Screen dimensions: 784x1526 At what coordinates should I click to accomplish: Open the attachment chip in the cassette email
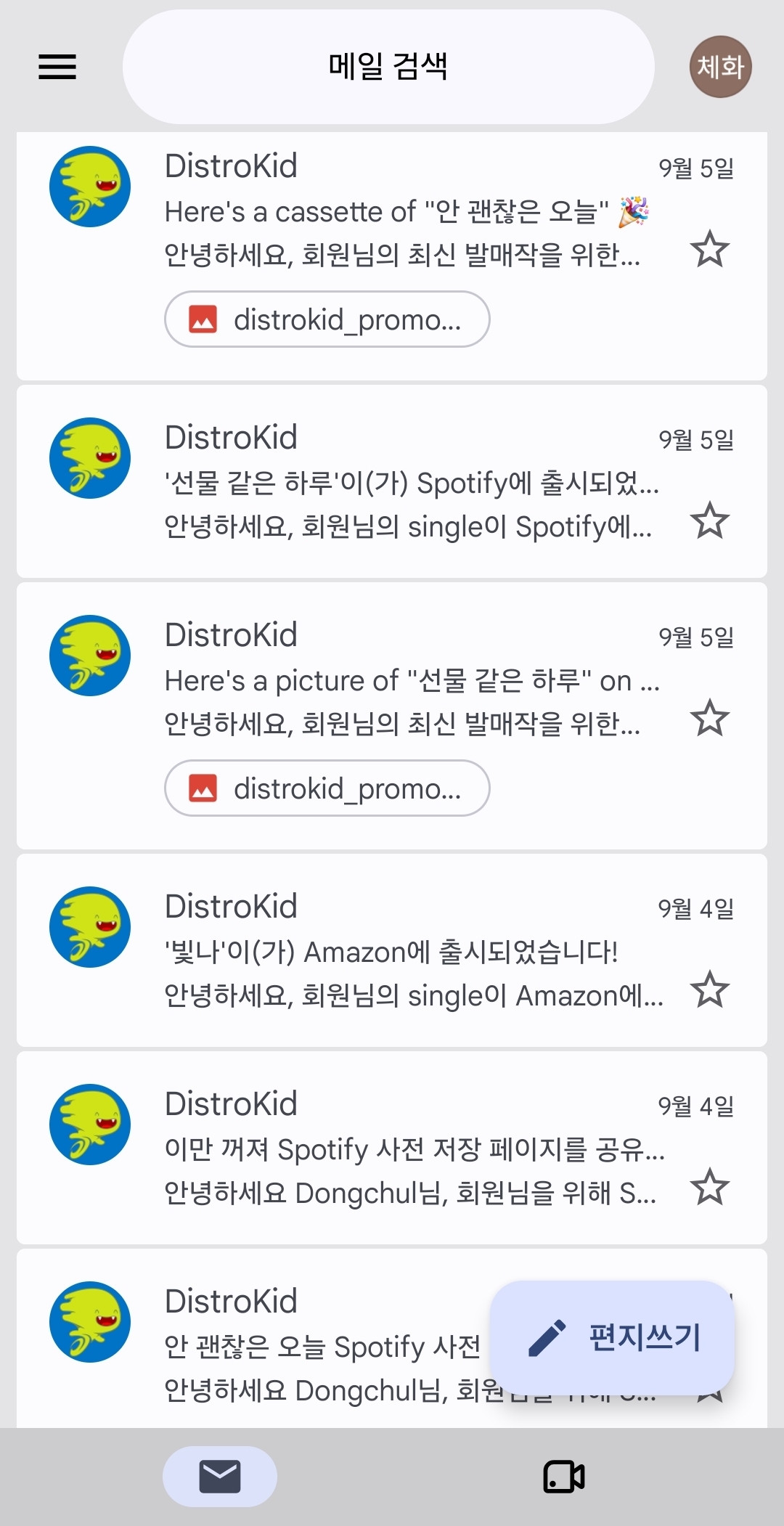click(x=327, y=319)
